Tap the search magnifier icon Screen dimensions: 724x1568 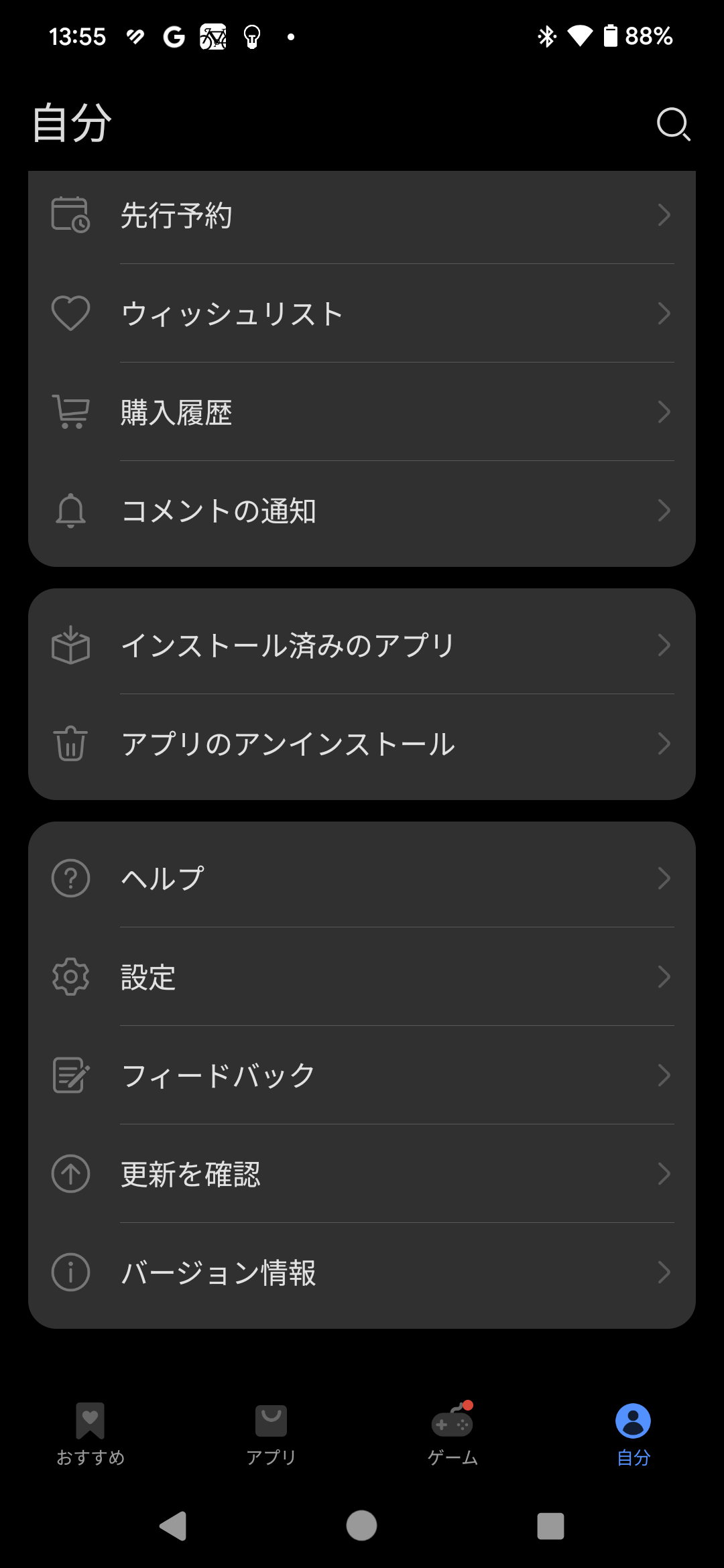pos(674,124)
